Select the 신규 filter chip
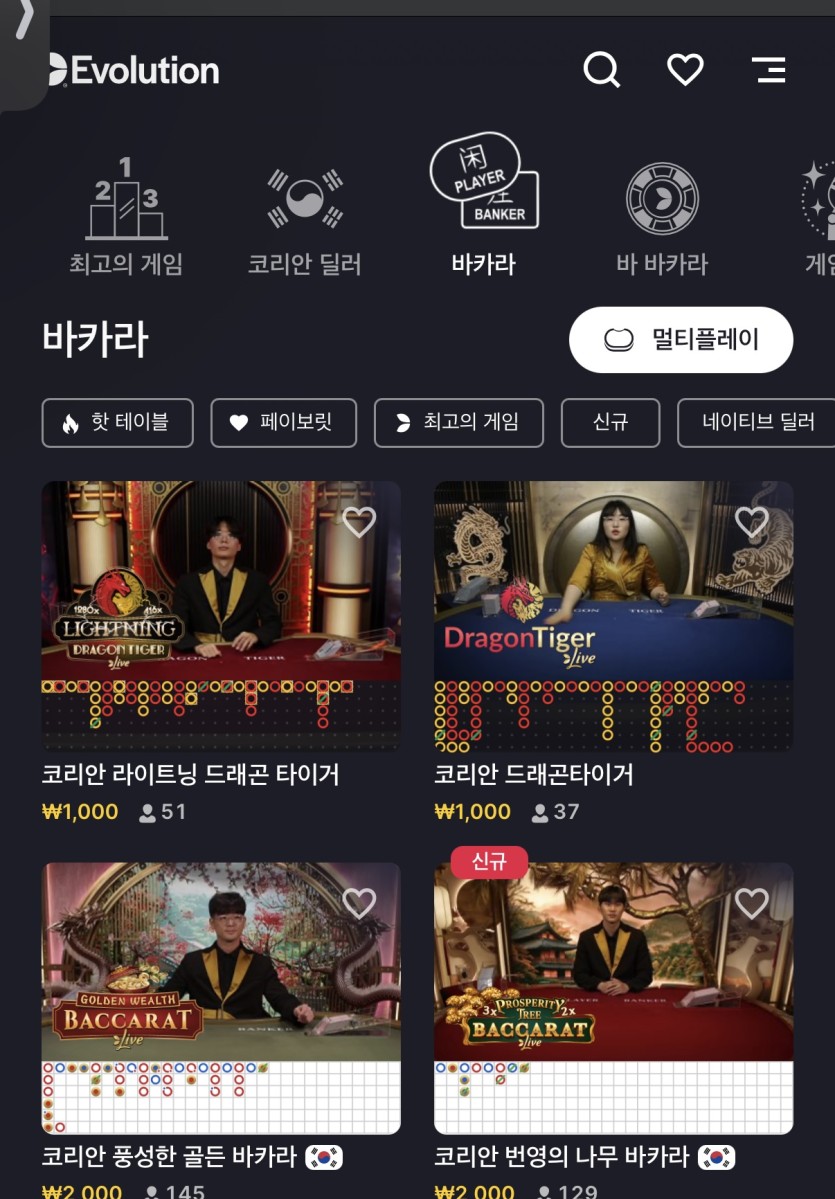This screenshot has height=1199, width=835. point(610,423)
